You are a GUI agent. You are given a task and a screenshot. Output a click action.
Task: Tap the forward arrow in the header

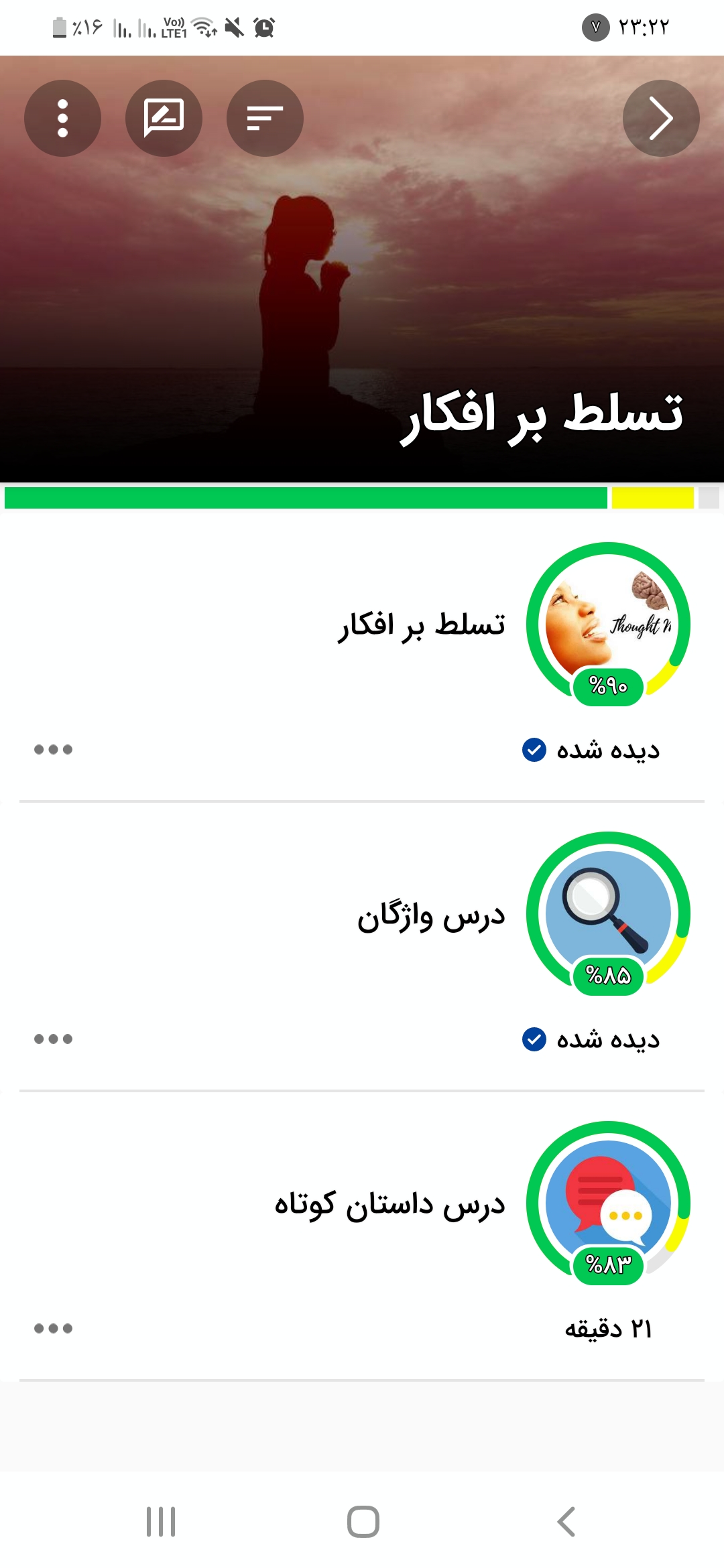pos(661,119)
